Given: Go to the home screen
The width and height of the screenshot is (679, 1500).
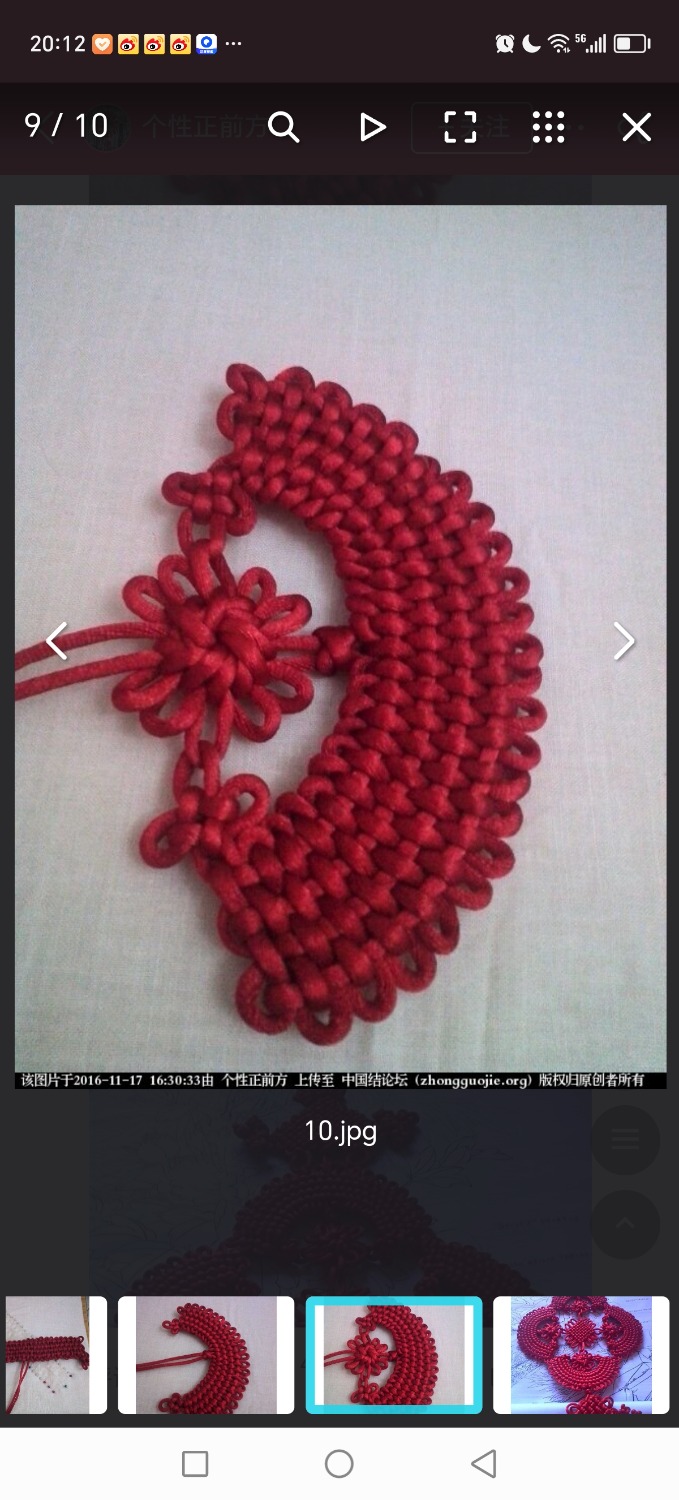Looking at the screenshot, I should [x=339, y=1464].
